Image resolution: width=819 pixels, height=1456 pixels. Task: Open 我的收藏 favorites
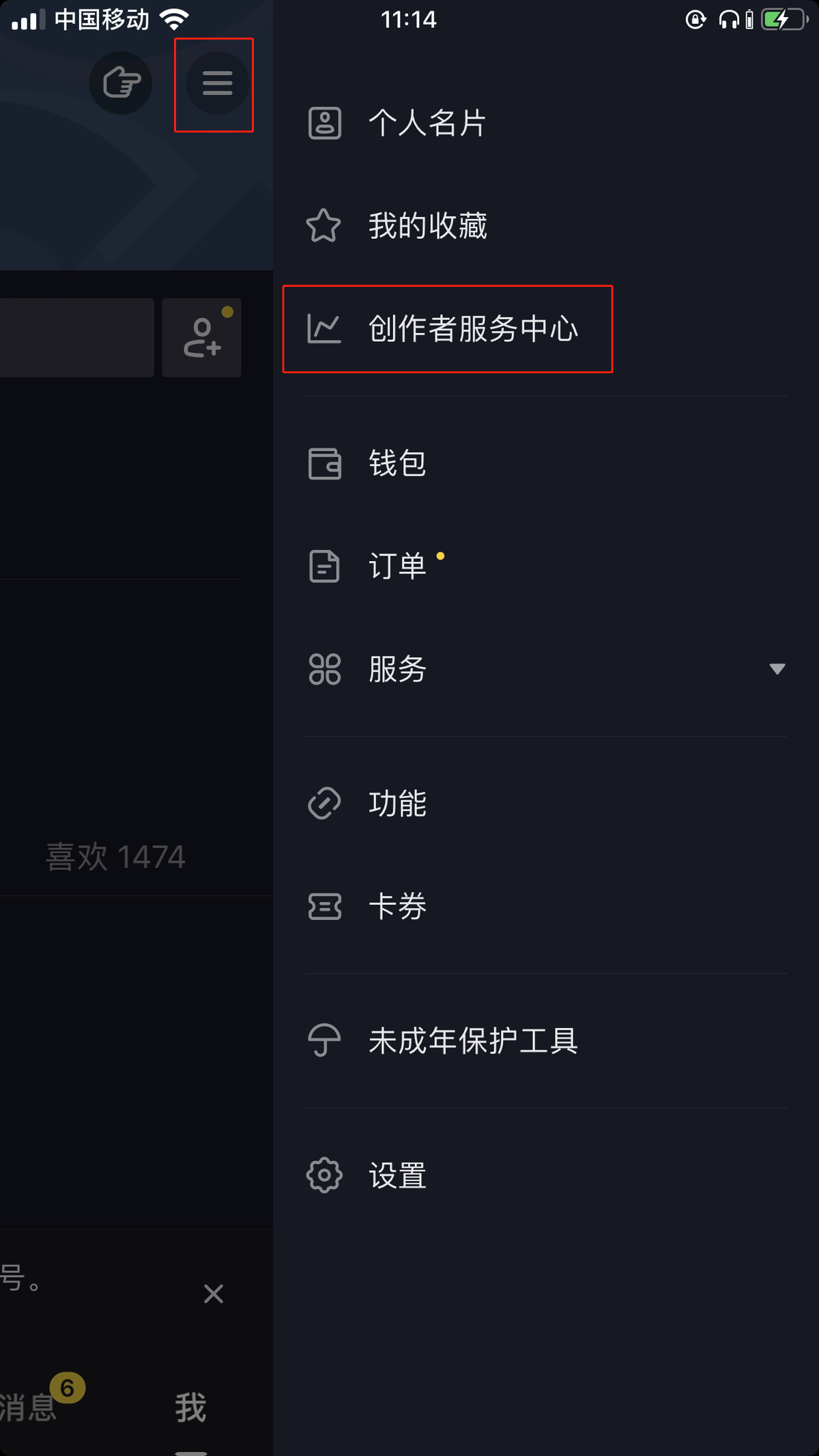click(427, 226)
